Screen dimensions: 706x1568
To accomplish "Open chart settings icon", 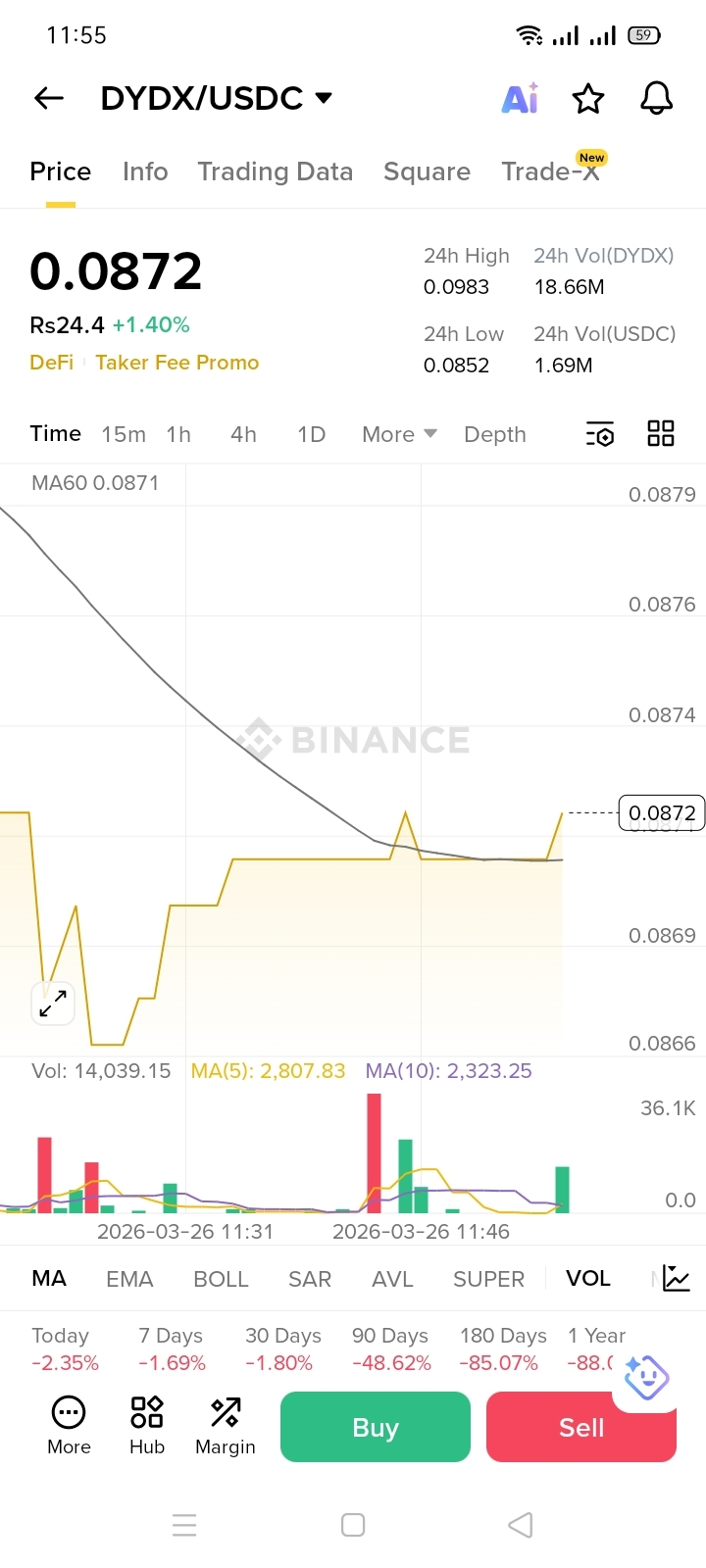I will click(600, 434).
